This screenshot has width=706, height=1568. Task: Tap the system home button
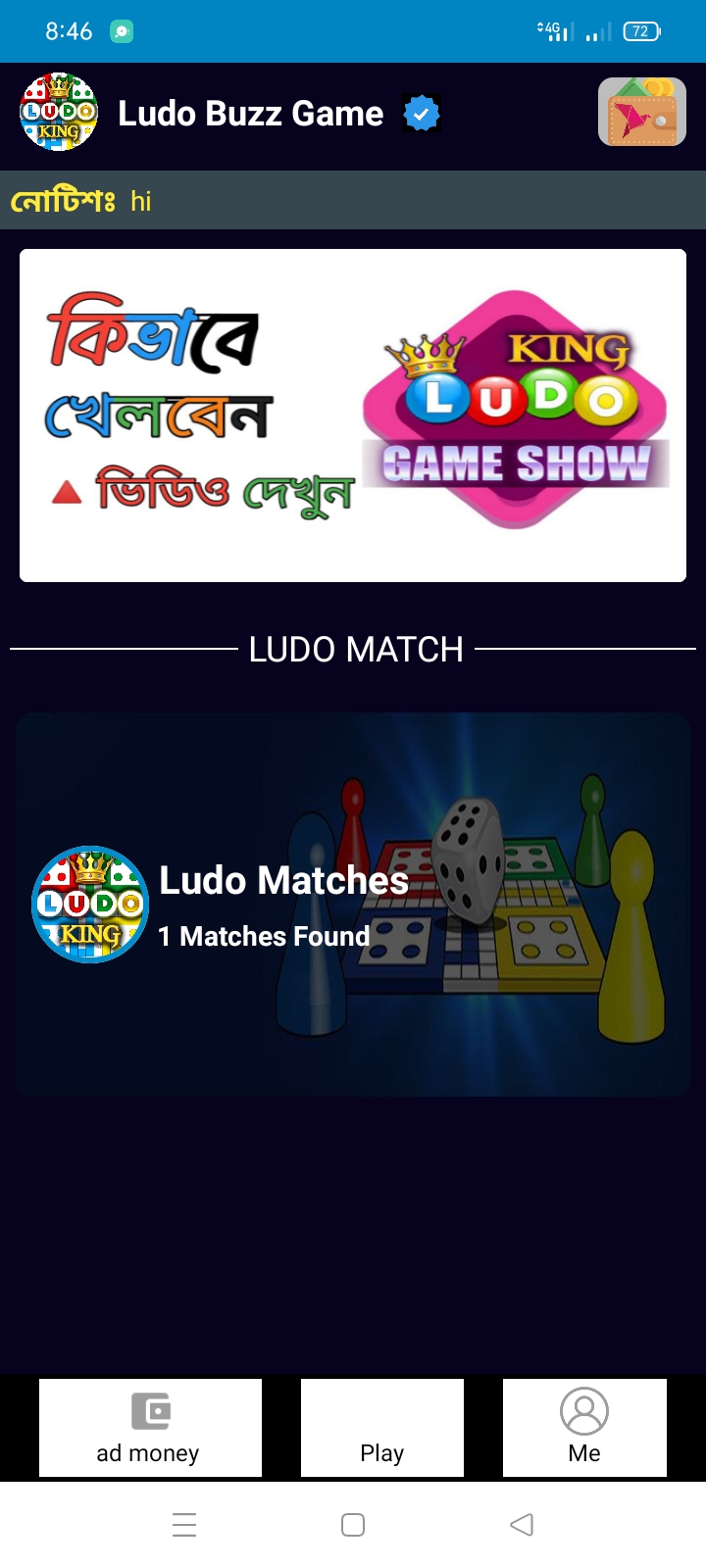(x=353, y=1525)
